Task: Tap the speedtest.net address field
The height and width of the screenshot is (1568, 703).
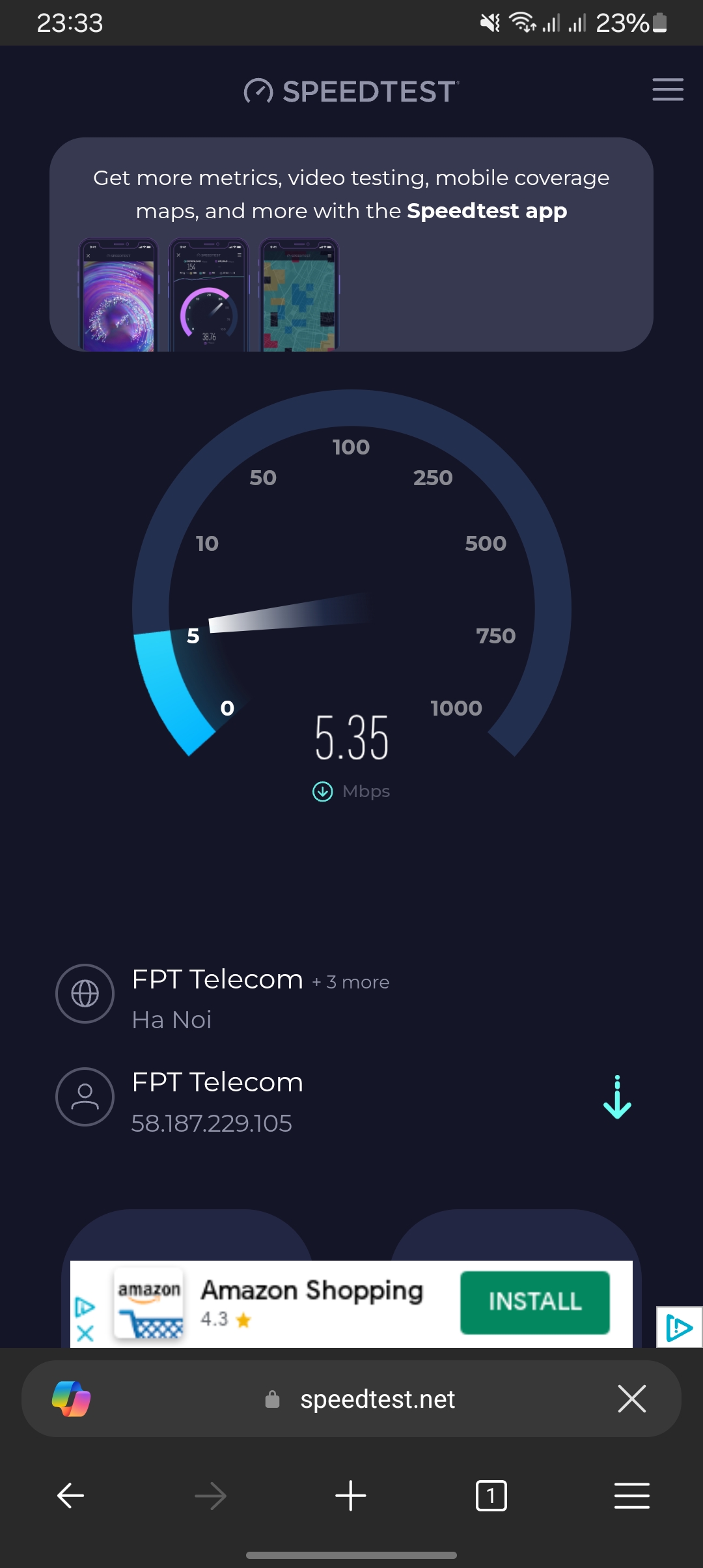Action: [378, 1399]
